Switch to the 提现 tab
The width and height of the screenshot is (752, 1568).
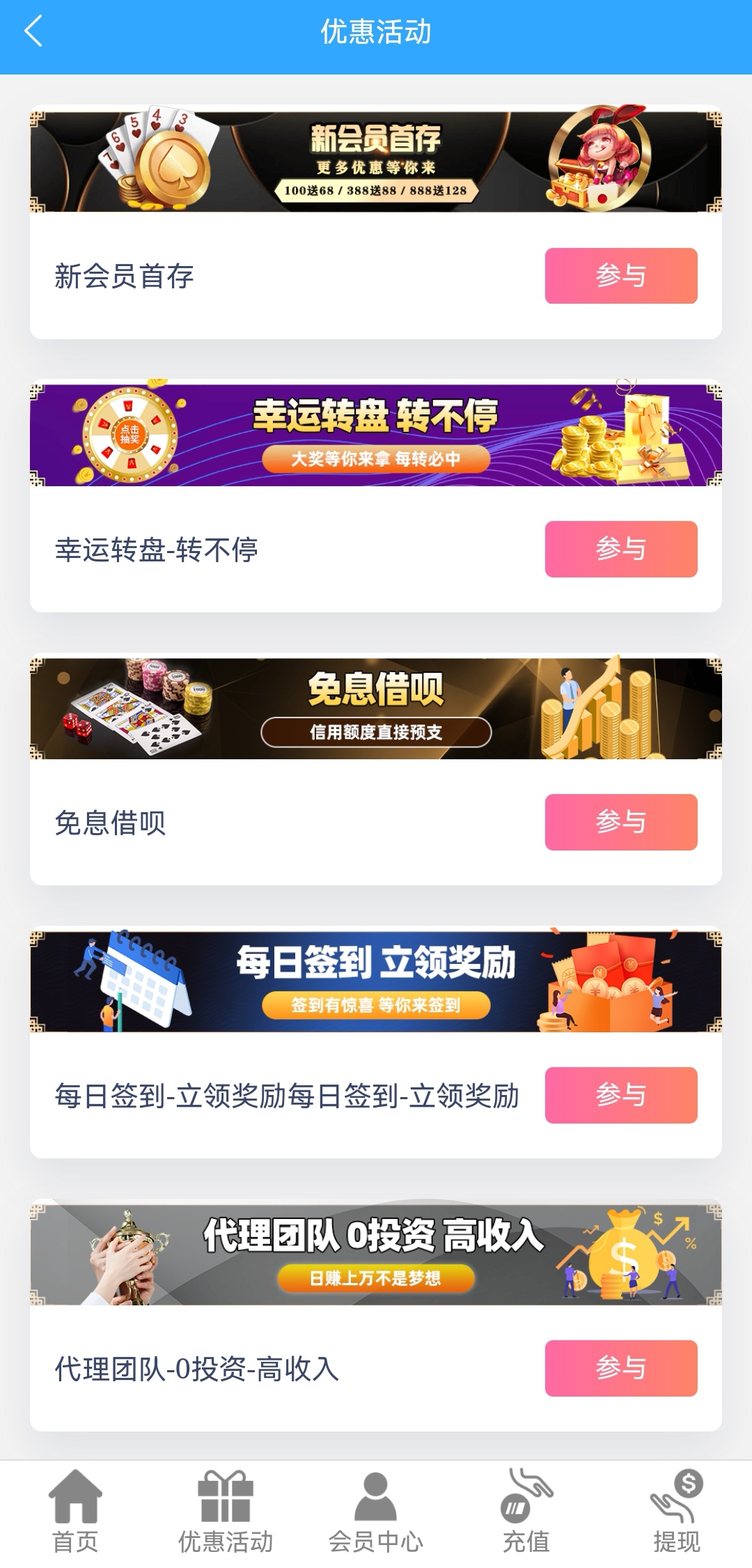click(677, 1513)
